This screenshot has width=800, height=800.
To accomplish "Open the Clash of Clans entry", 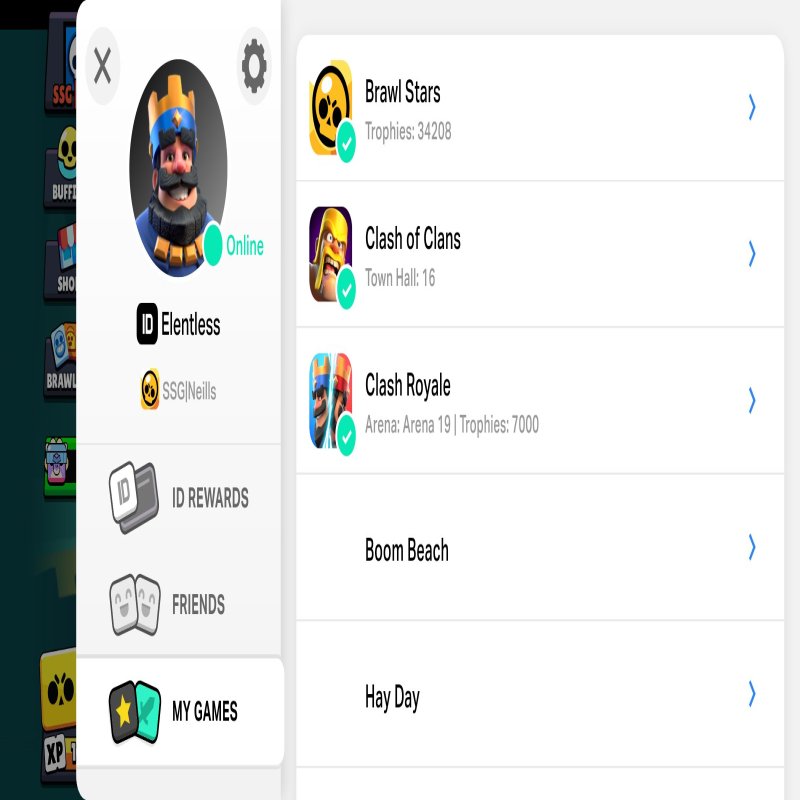I will click(539, 254).
